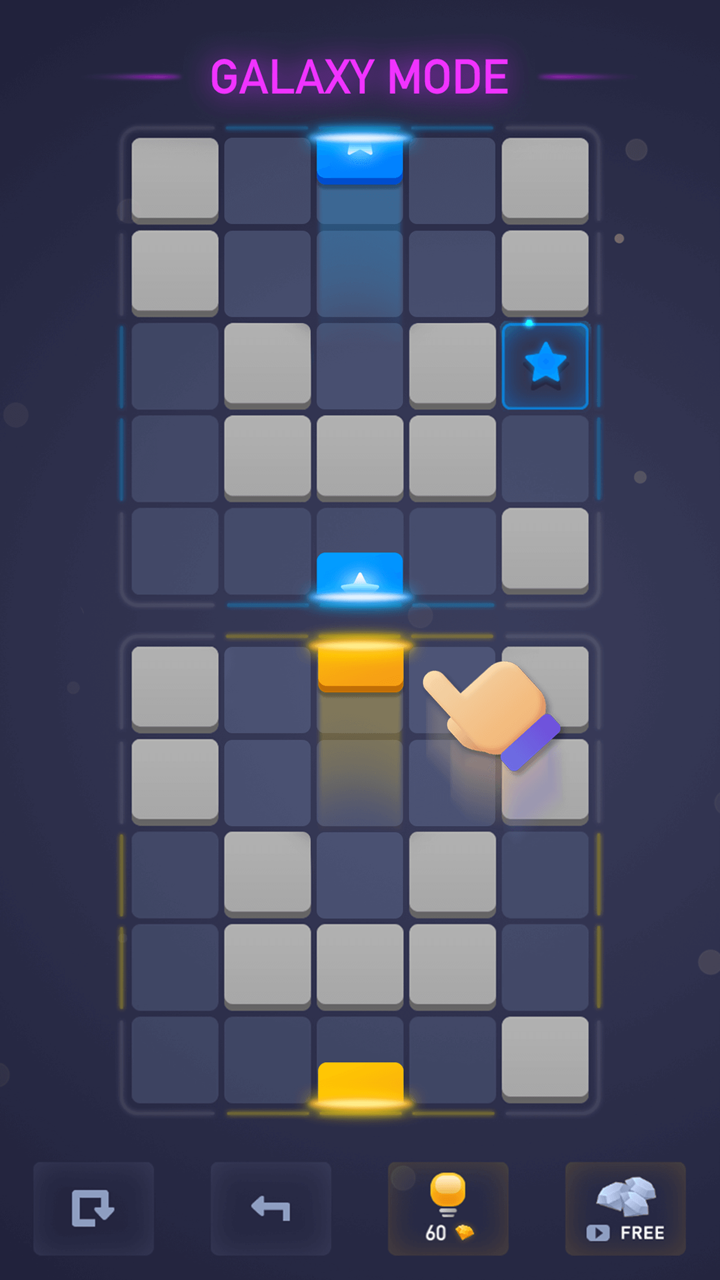Undo the last move
Viewport: 720px width, 1280px height.
point(270,1208)
